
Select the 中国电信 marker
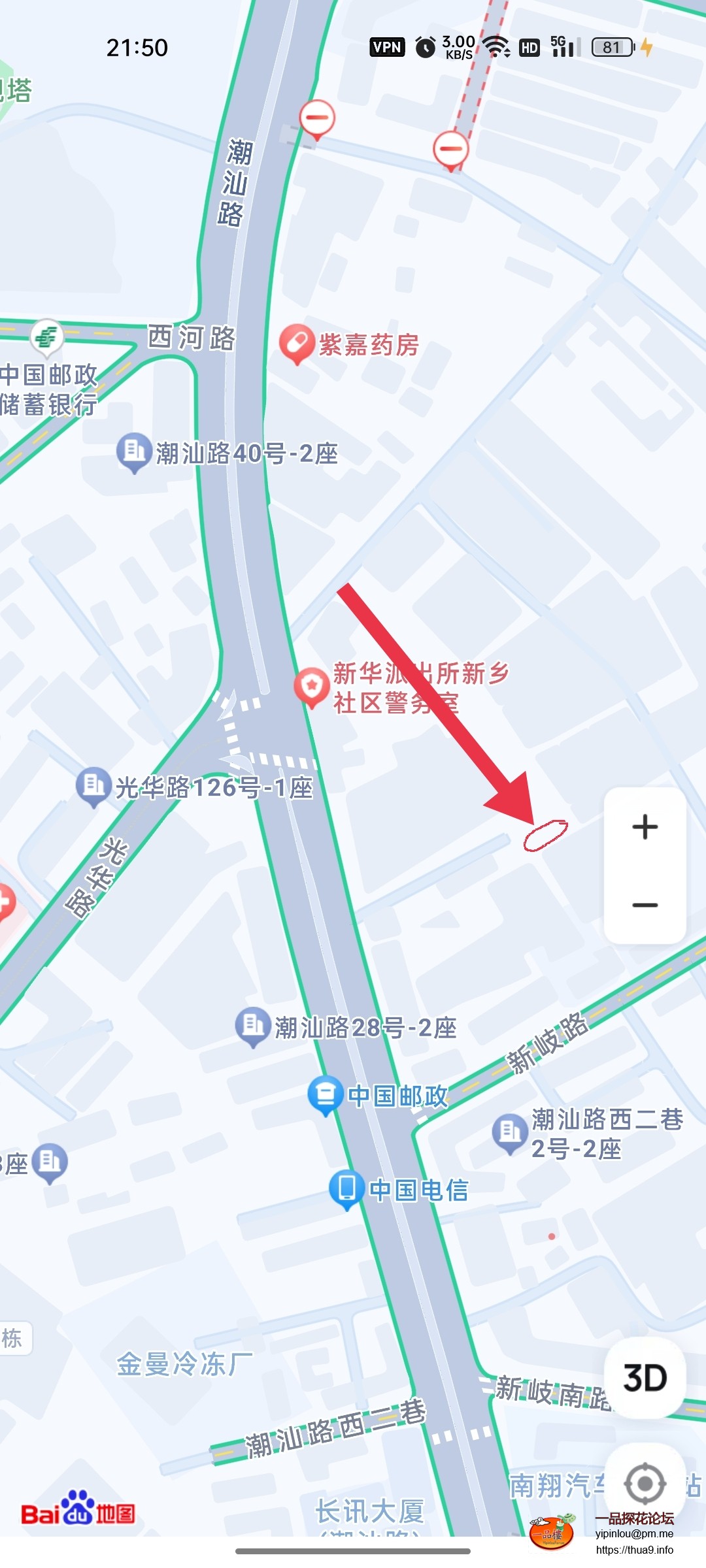tap(346, 1188)
